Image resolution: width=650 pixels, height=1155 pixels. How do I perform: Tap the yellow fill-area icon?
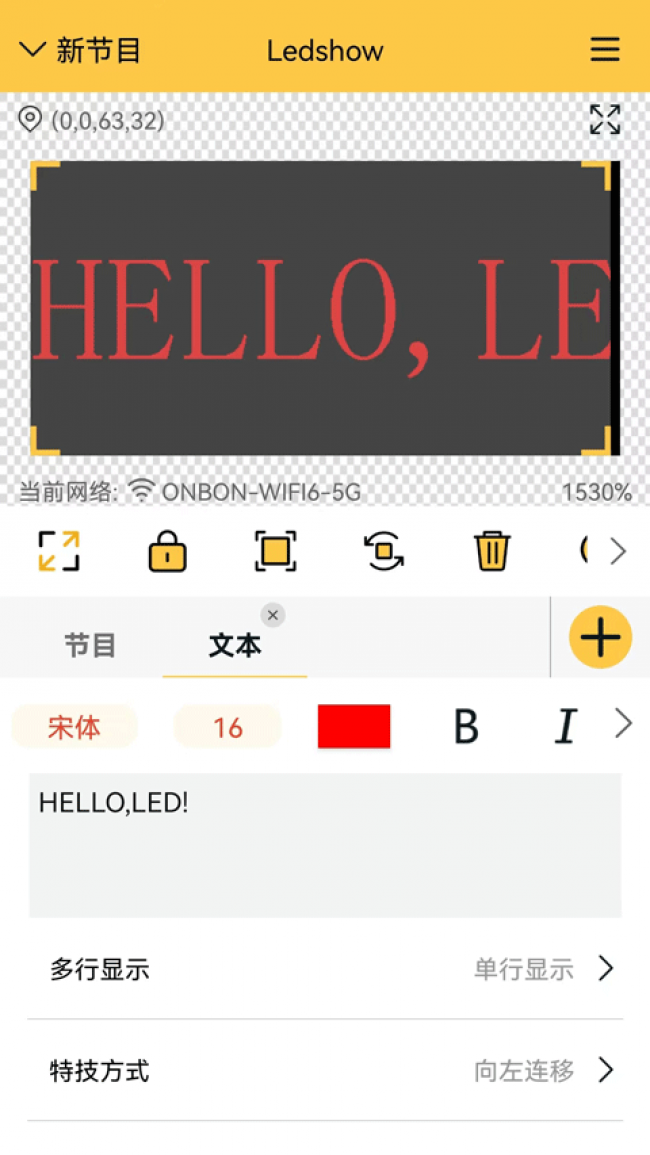pos(275,551)
